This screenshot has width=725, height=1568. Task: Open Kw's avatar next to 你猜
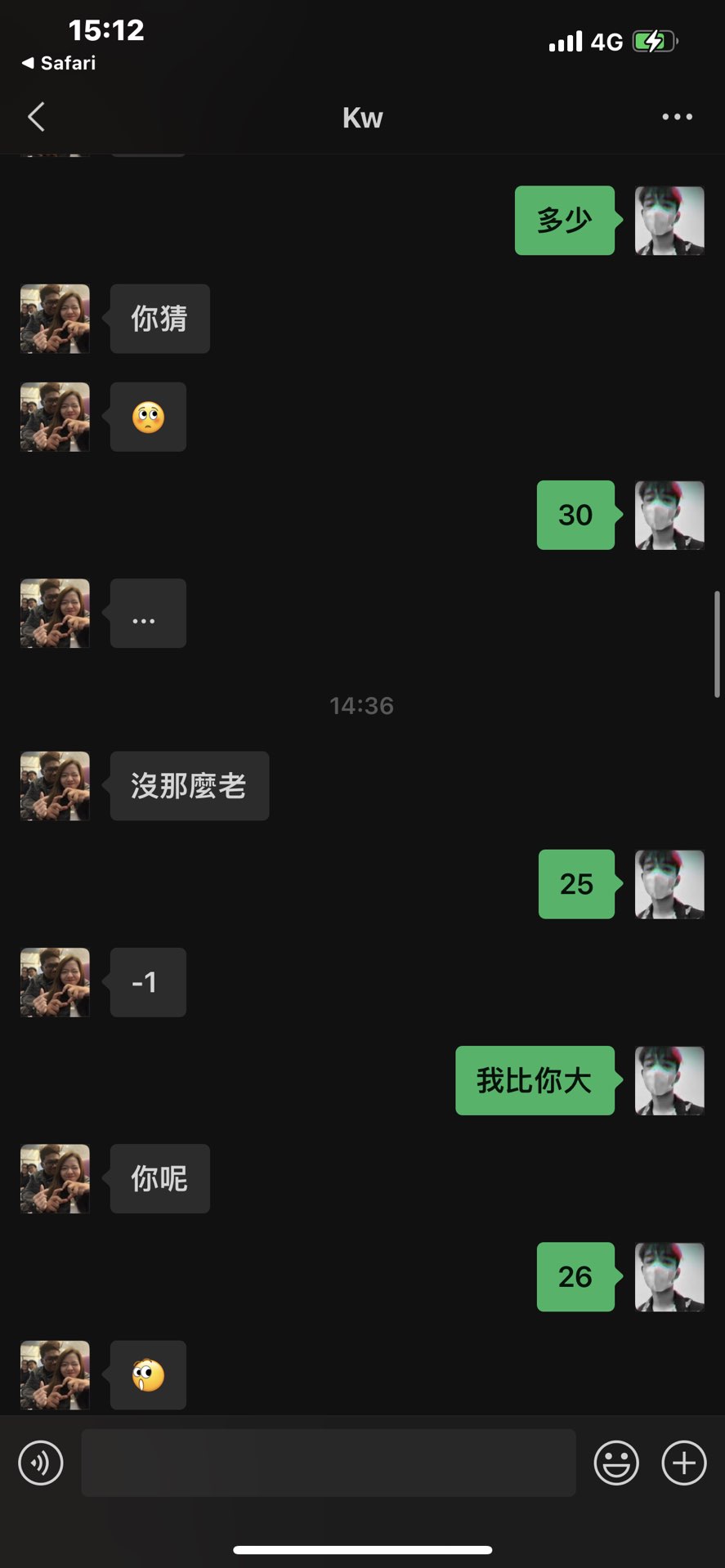[x=55, y=319]
